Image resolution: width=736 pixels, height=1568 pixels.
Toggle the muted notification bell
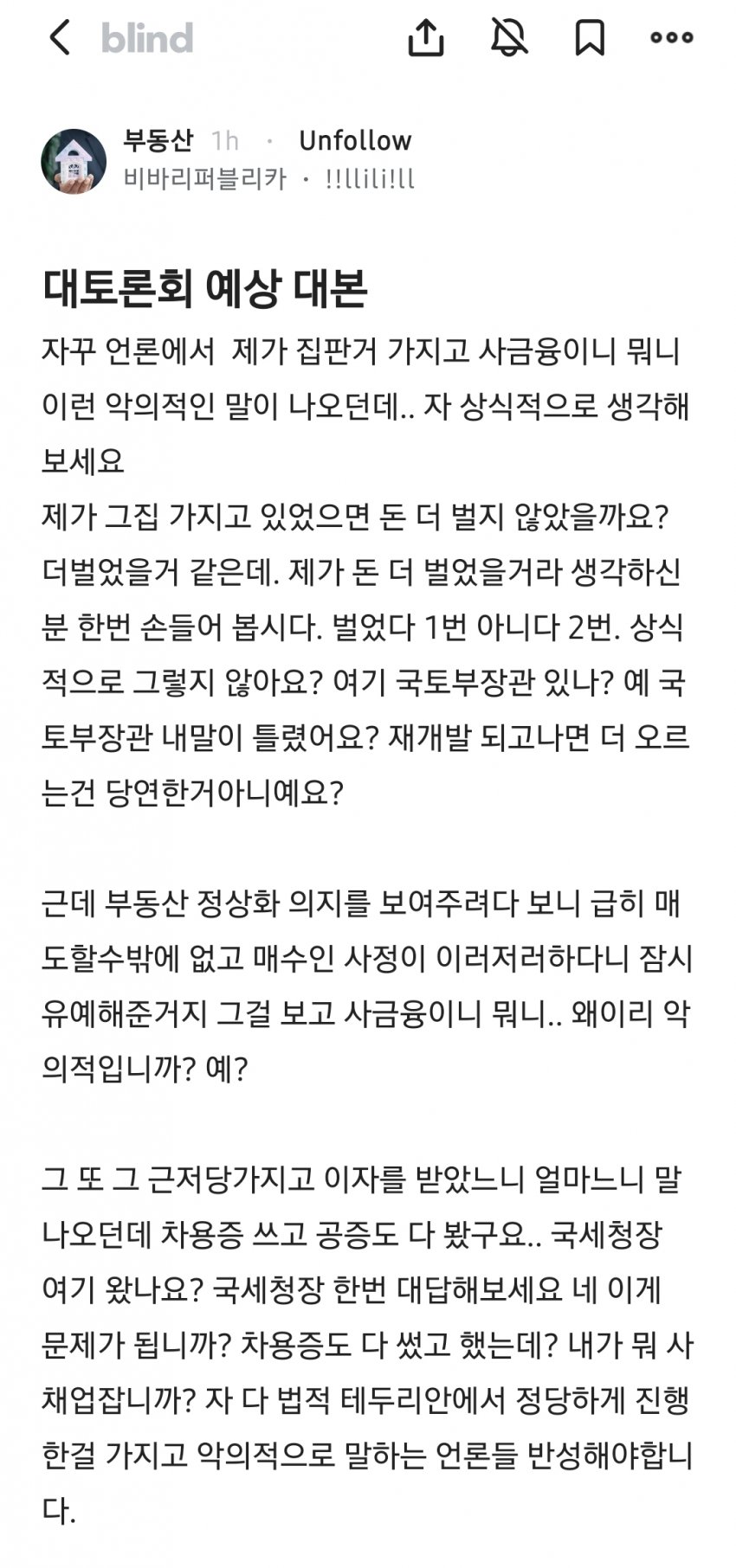(509, 37)
